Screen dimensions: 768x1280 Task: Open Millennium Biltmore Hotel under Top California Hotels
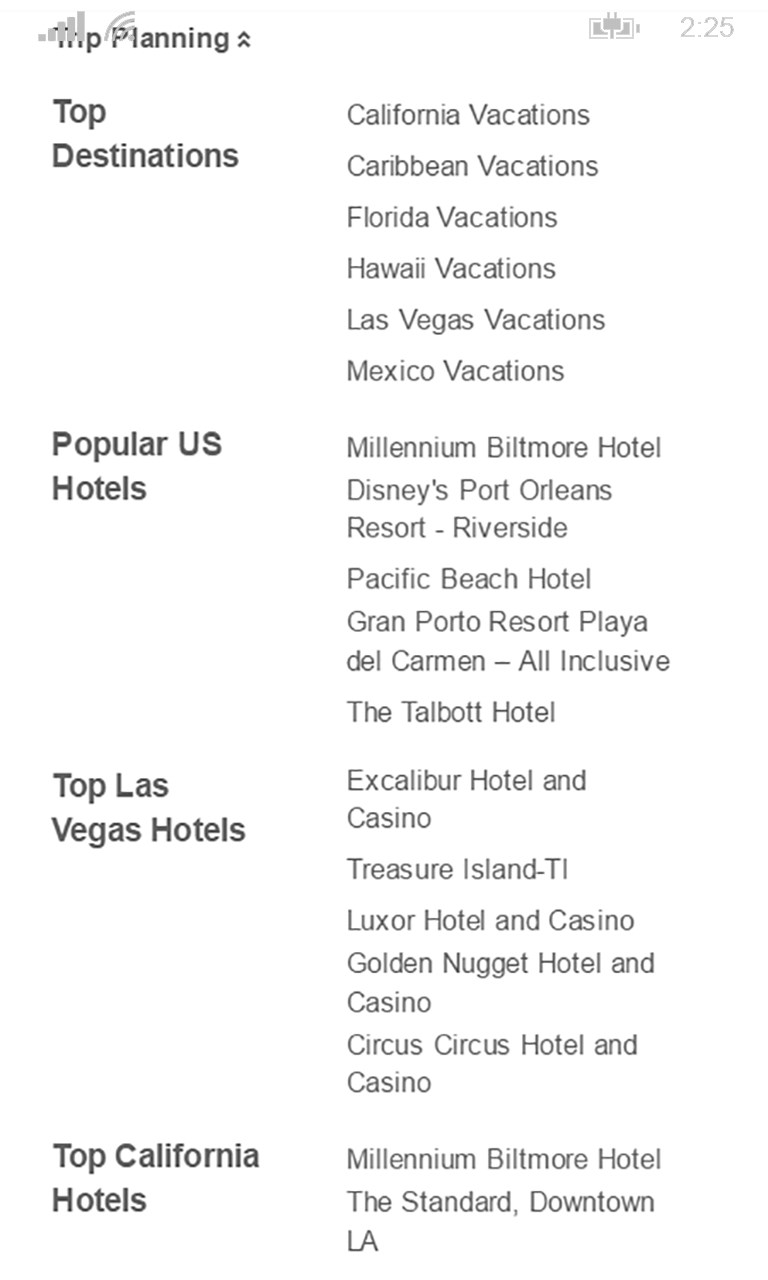coord(503,1160)
